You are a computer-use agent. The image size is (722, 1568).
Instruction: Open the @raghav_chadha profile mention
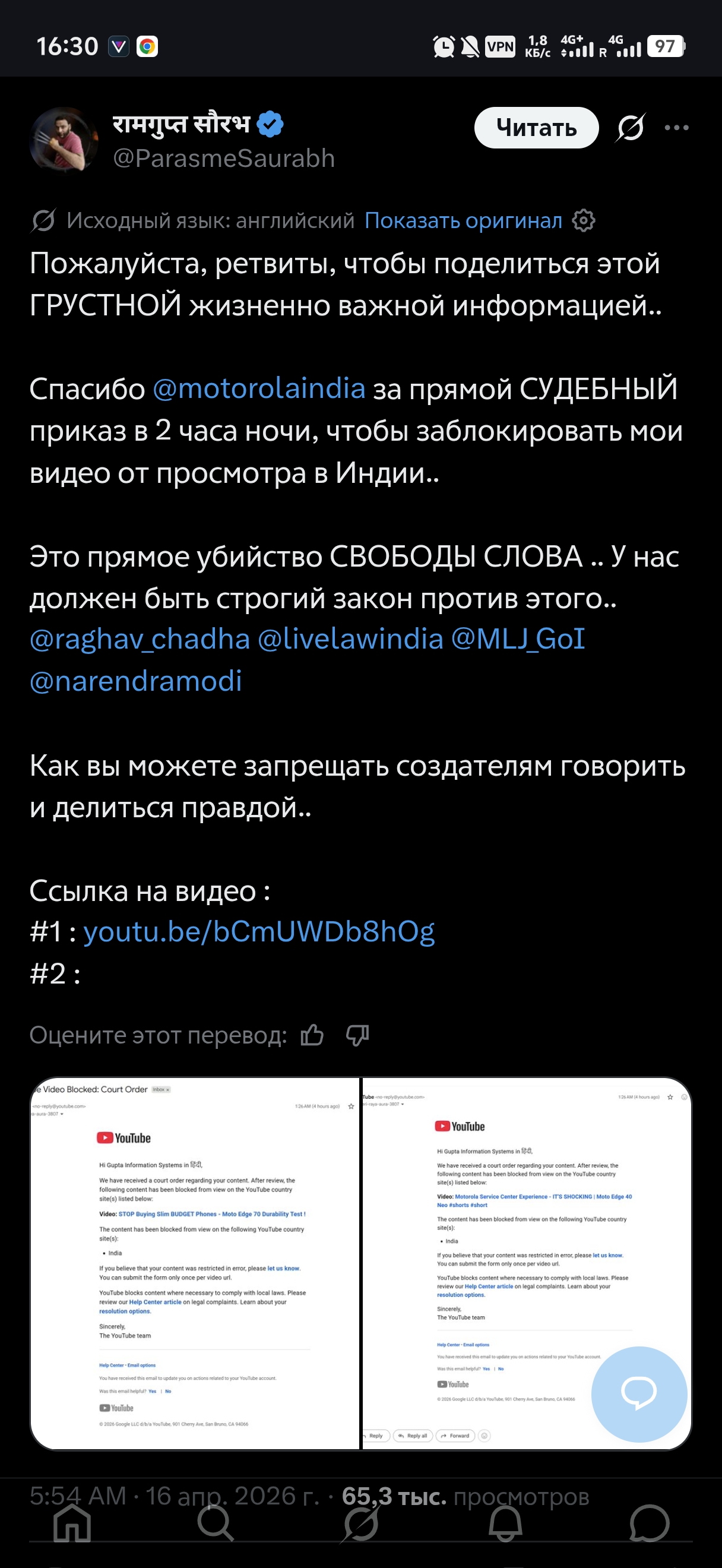(x=140, y=639)
